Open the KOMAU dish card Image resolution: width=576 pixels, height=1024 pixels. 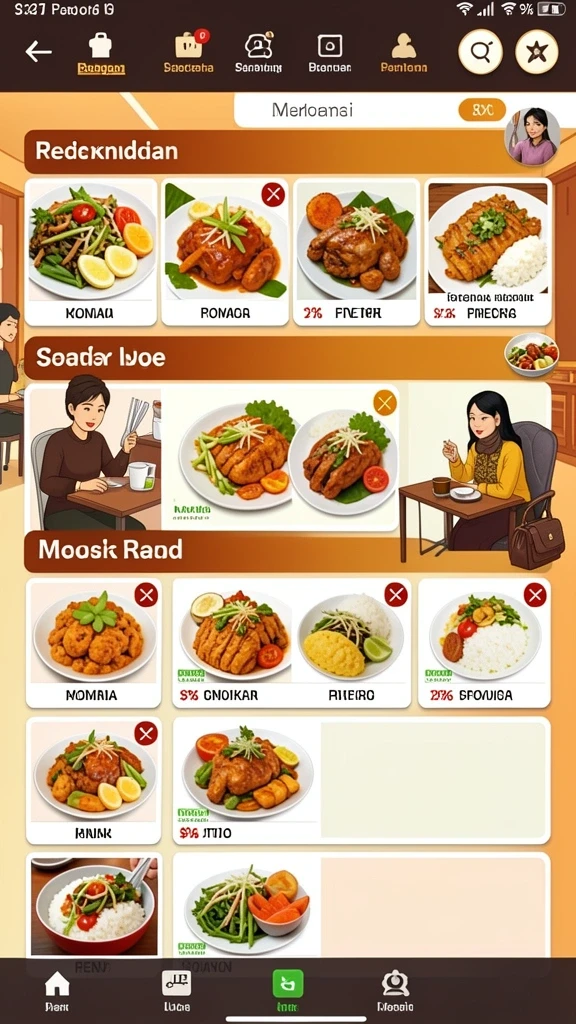tap(91, 251)
